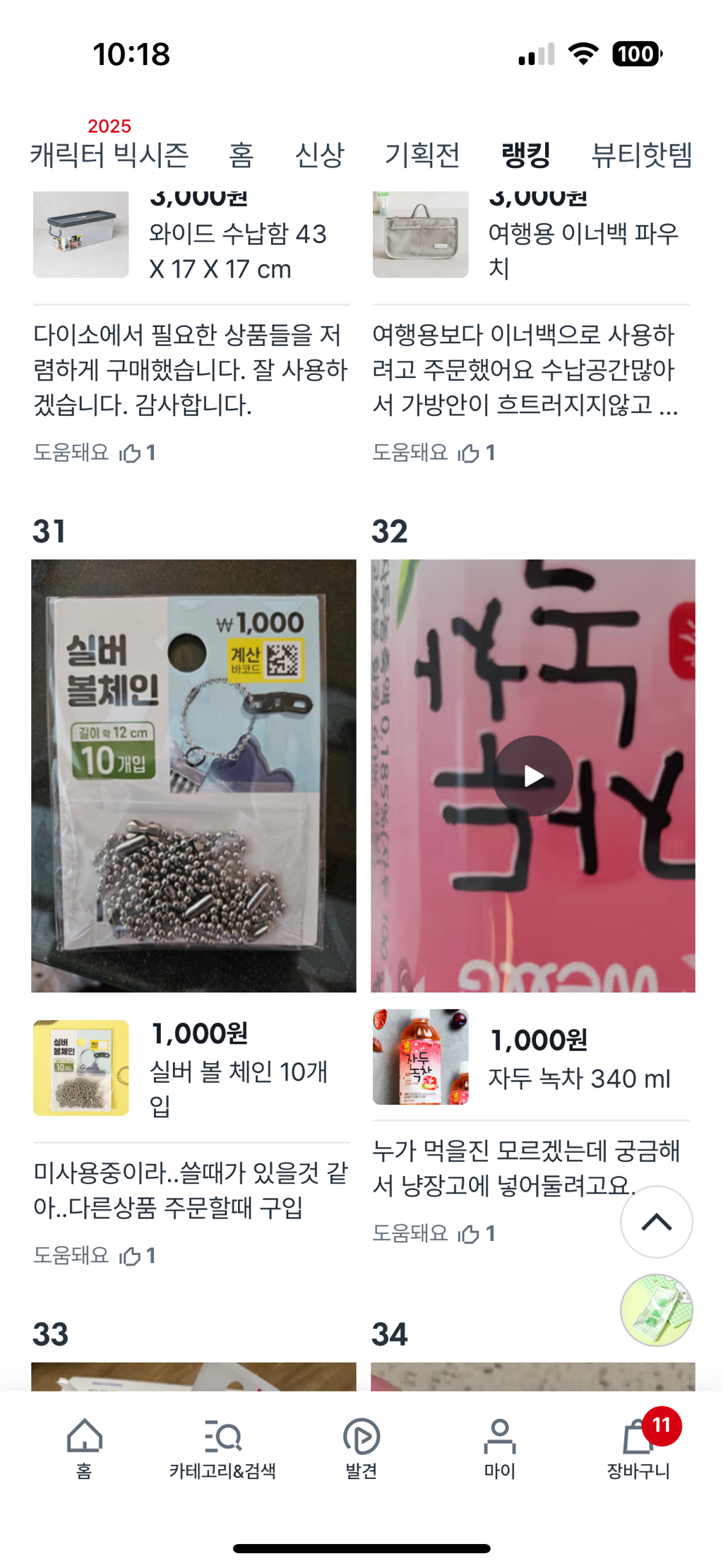View the 실버 볼체인 review photo
The image size is (723, 1568).
click(193, 776)
